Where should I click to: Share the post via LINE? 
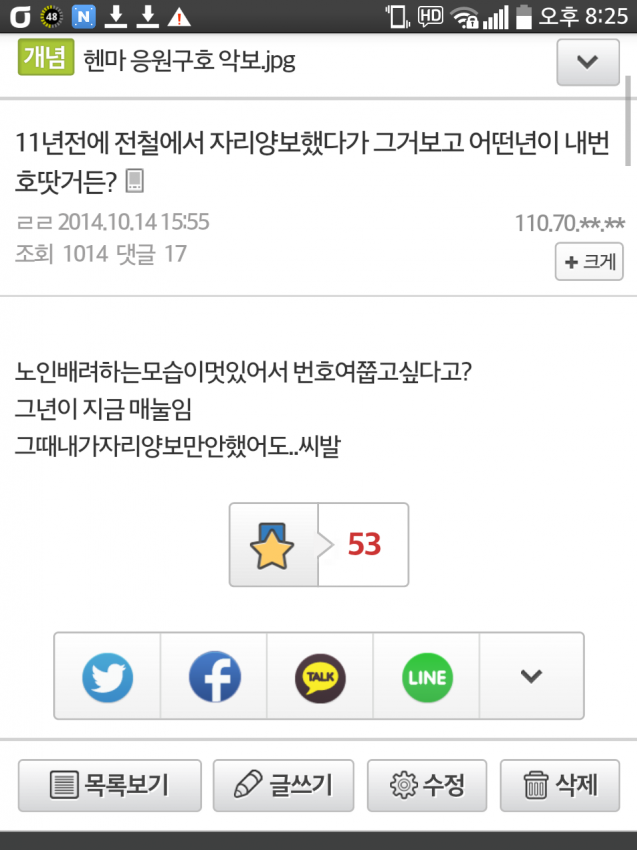click(427, 676)
